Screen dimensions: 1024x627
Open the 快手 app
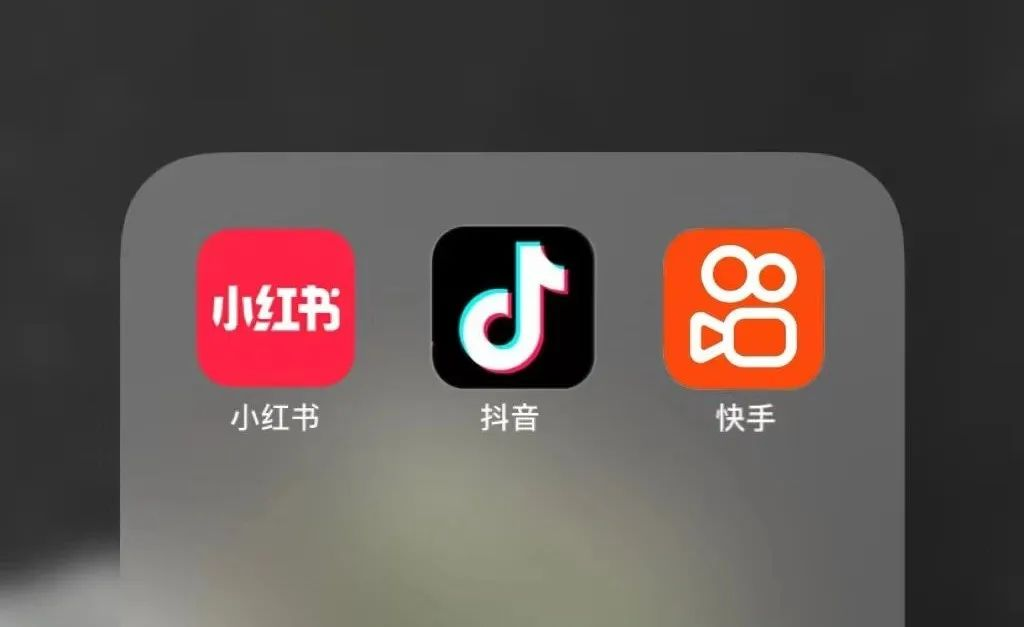744,308
